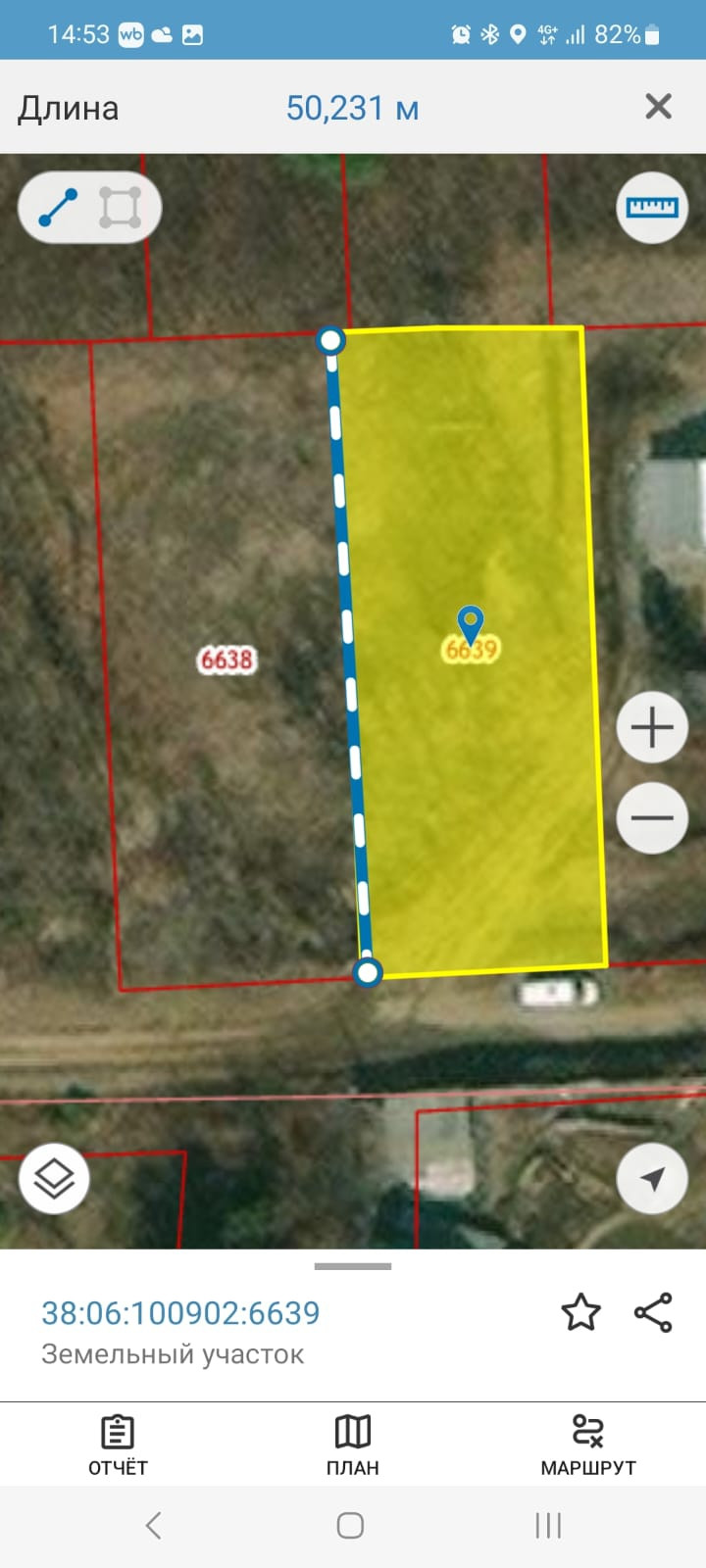Center map on my location

coord(652,1178)
